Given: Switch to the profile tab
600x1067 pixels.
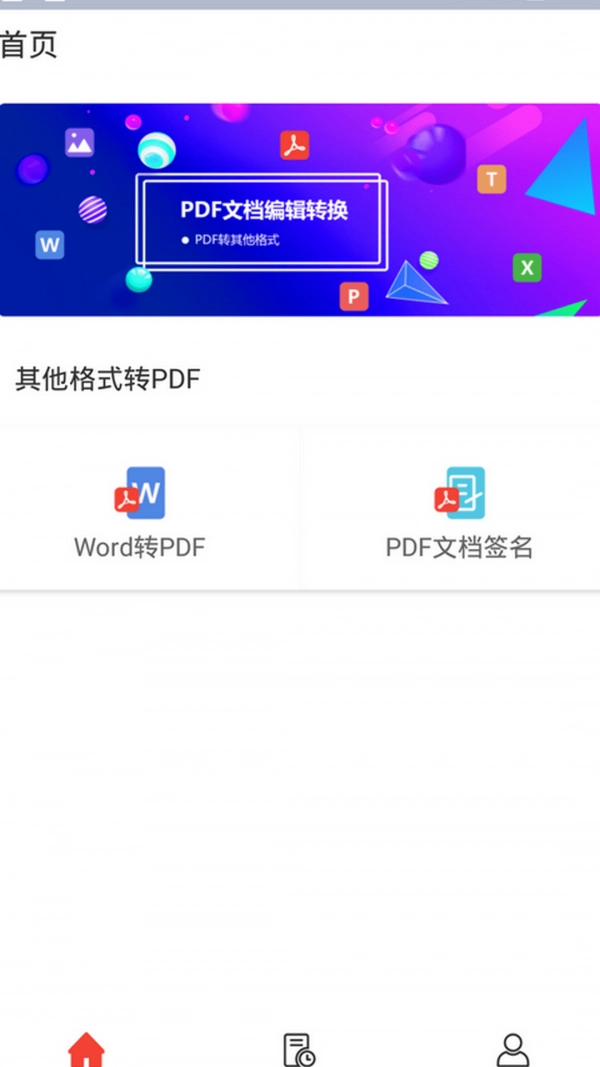Looking at the screenshot, I should click(513, 1049).
